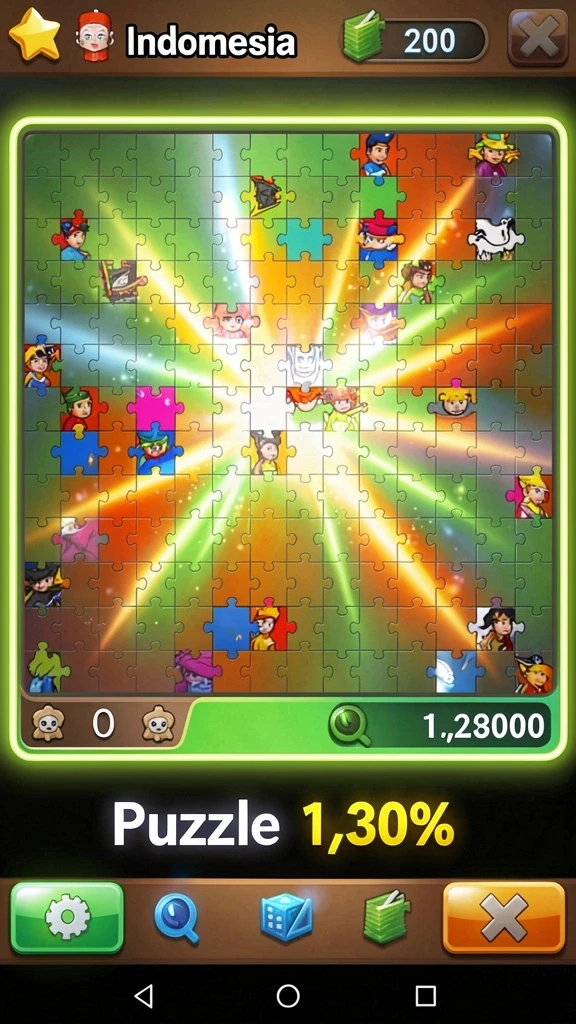Tap the green magnifier beside 1.,28000

[x=349, y=725]
